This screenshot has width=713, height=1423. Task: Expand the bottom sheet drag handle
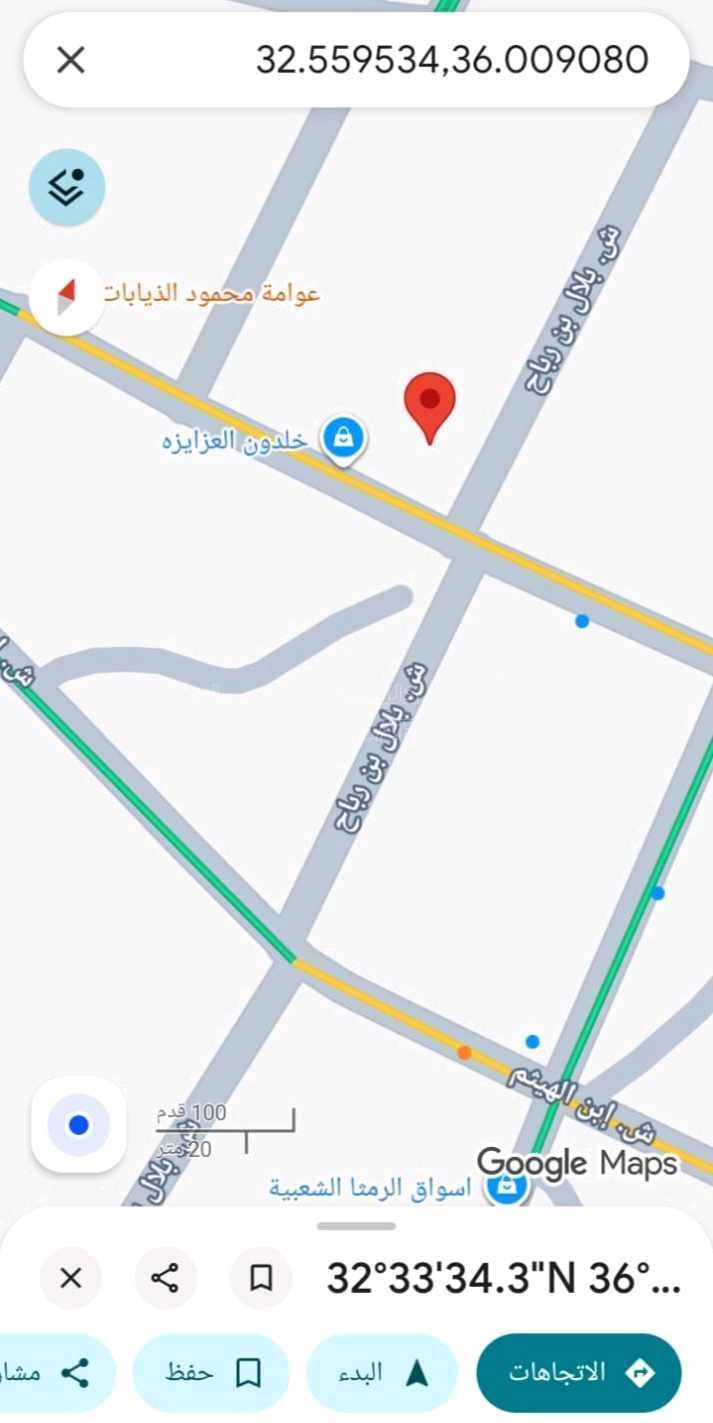click(356, 1226)
